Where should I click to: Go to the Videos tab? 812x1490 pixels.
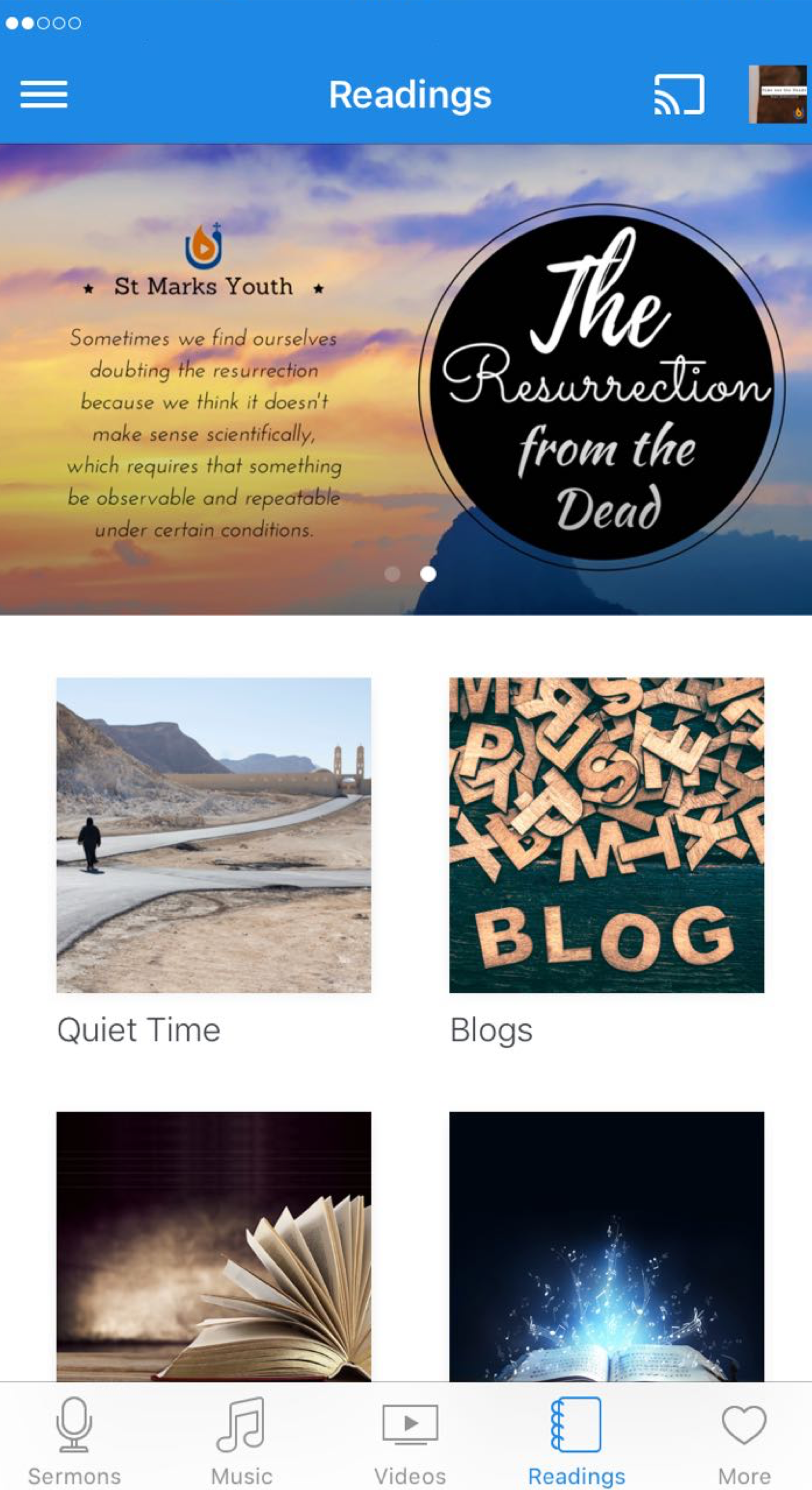(410, 1440)
